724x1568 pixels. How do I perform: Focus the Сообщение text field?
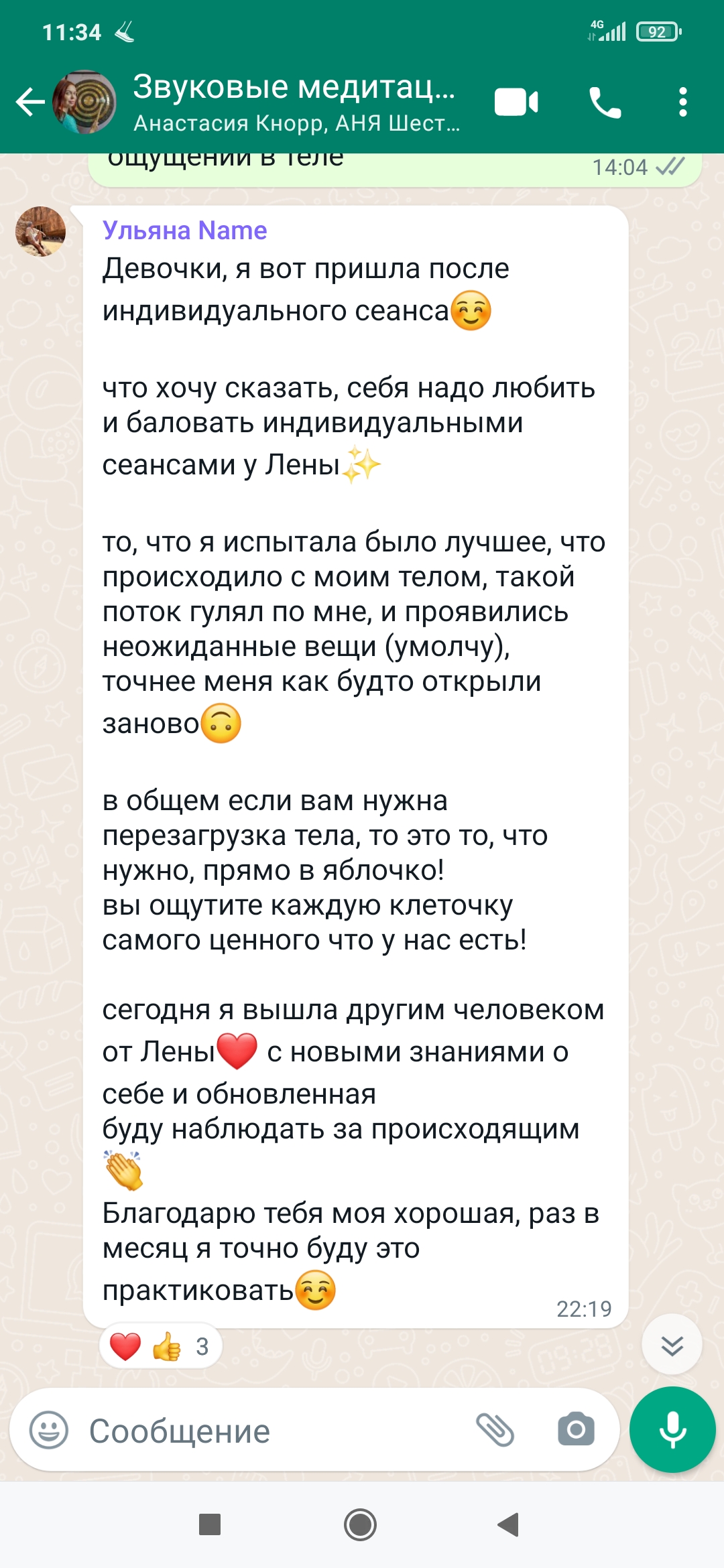click(x=268, y=1431)
